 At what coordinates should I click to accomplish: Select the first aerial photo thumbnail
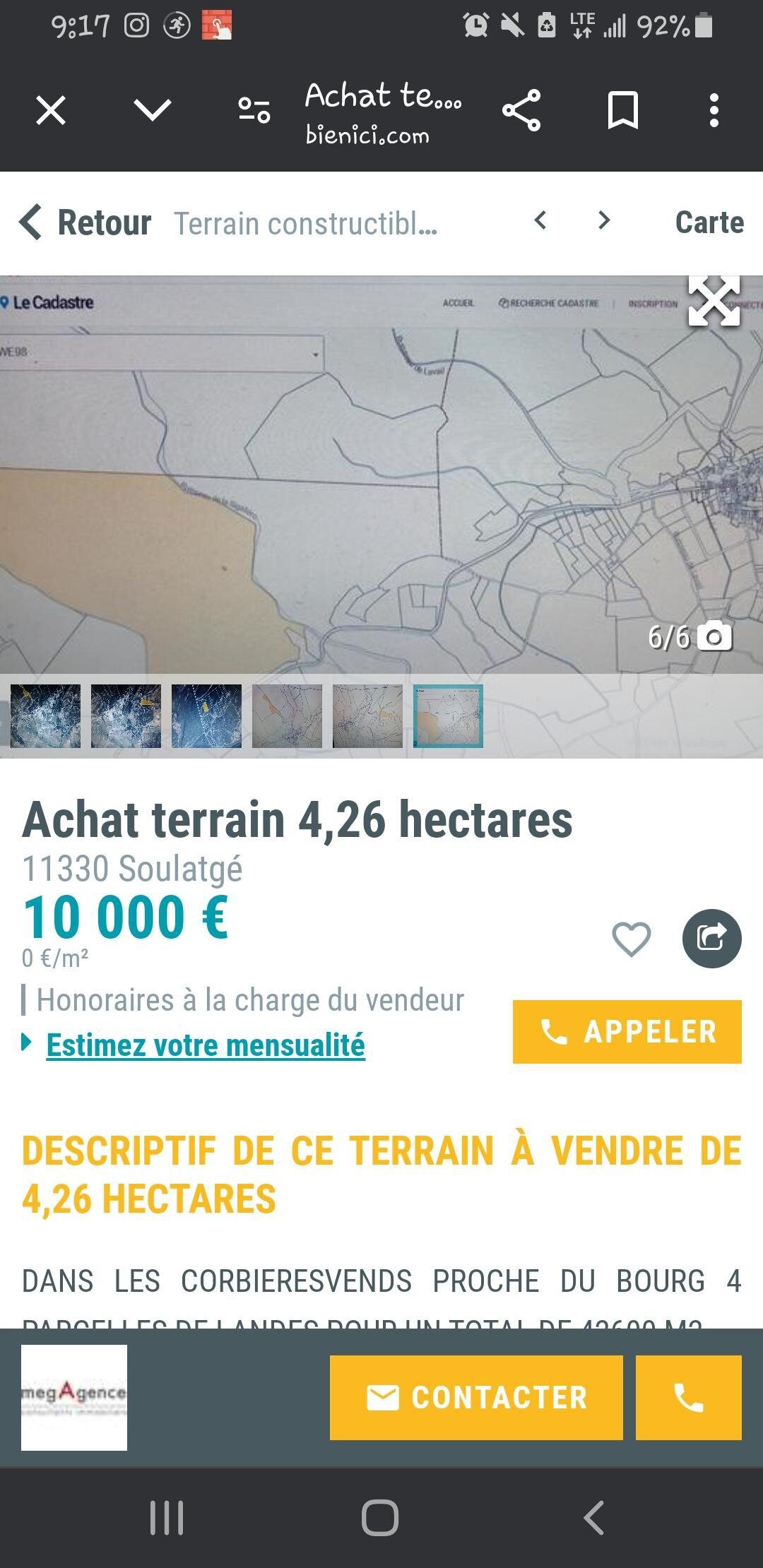45,715
